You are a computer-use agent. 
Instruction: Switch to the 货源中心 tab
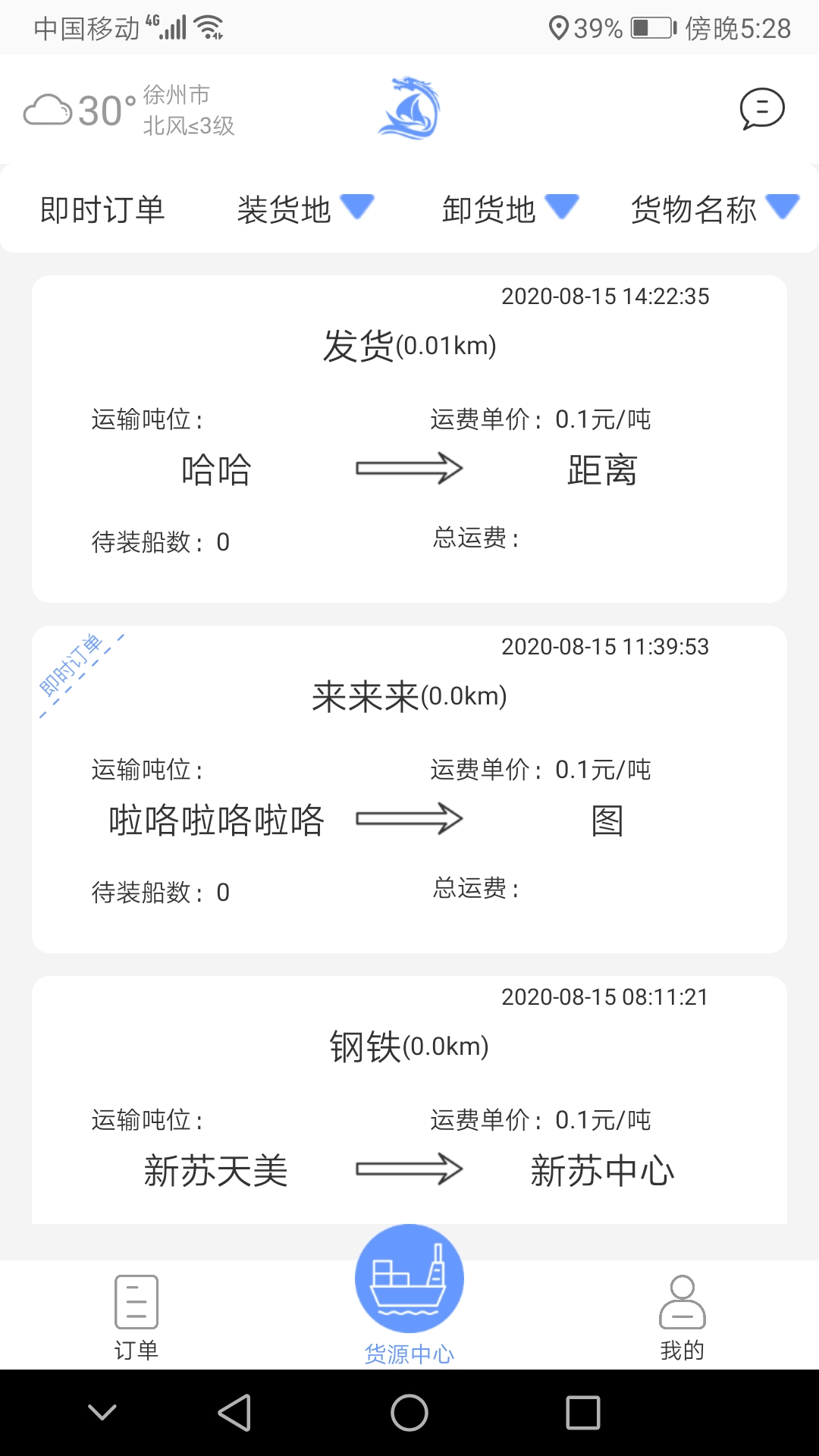409,1295
